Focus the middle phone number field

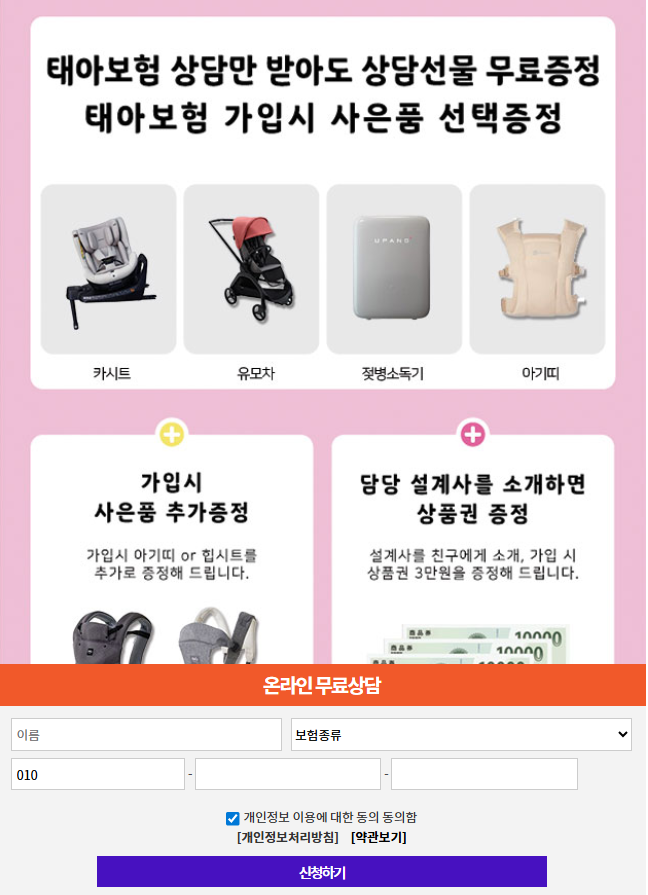[x=288, y=774]
